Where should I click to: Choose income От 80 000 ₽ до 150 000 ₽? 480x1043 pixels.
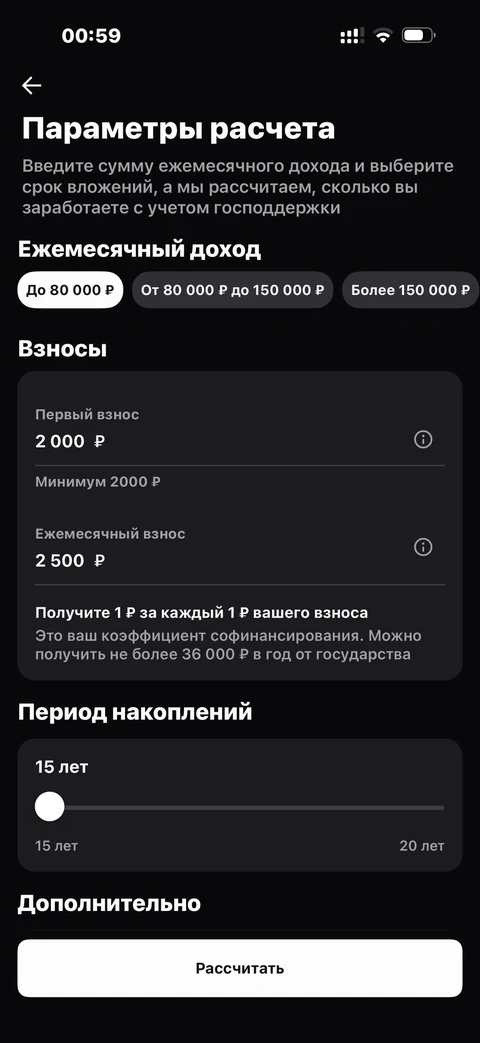[x=233, y=290]
